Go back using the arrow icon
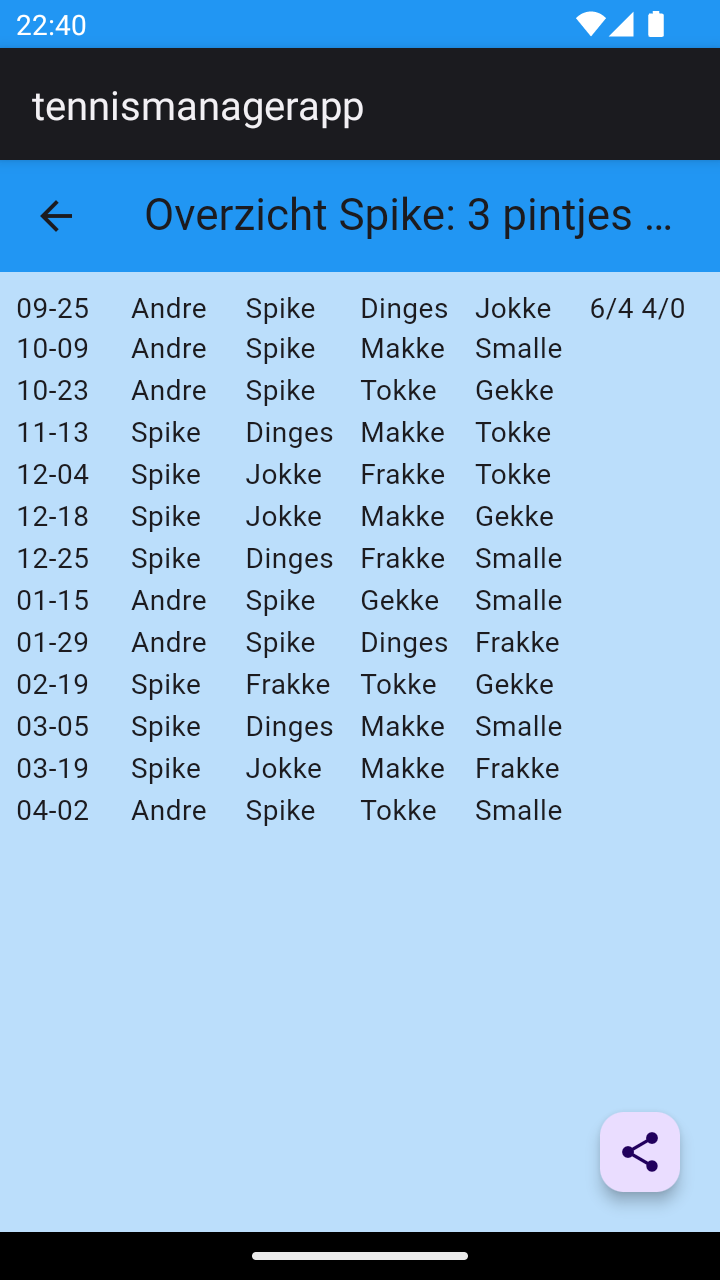This screenshot has width=720, height=1280. pyautogui.click(x=56, y=216)
